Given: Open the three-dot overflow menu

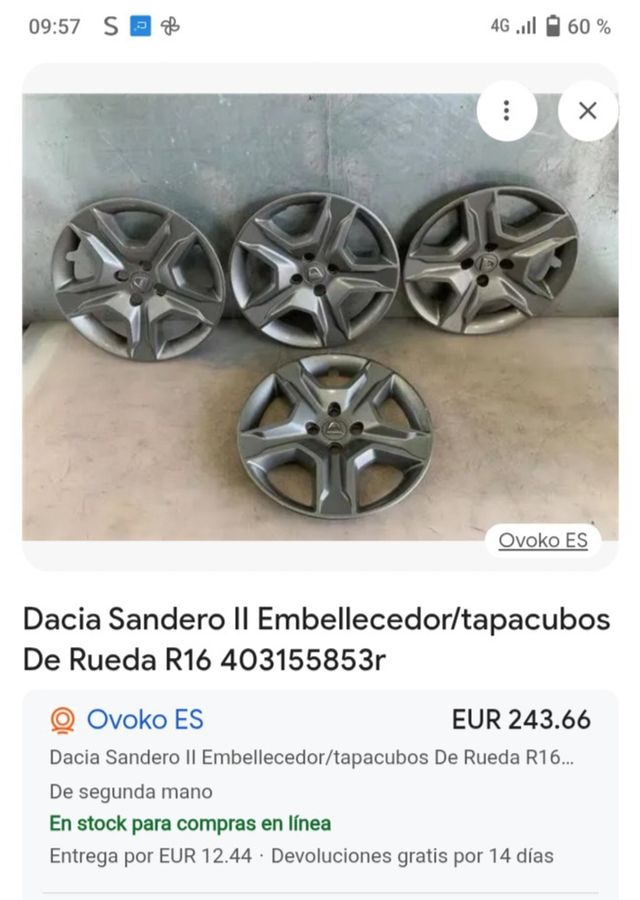Looking at the screenshot, I should (x=507, y=111).
